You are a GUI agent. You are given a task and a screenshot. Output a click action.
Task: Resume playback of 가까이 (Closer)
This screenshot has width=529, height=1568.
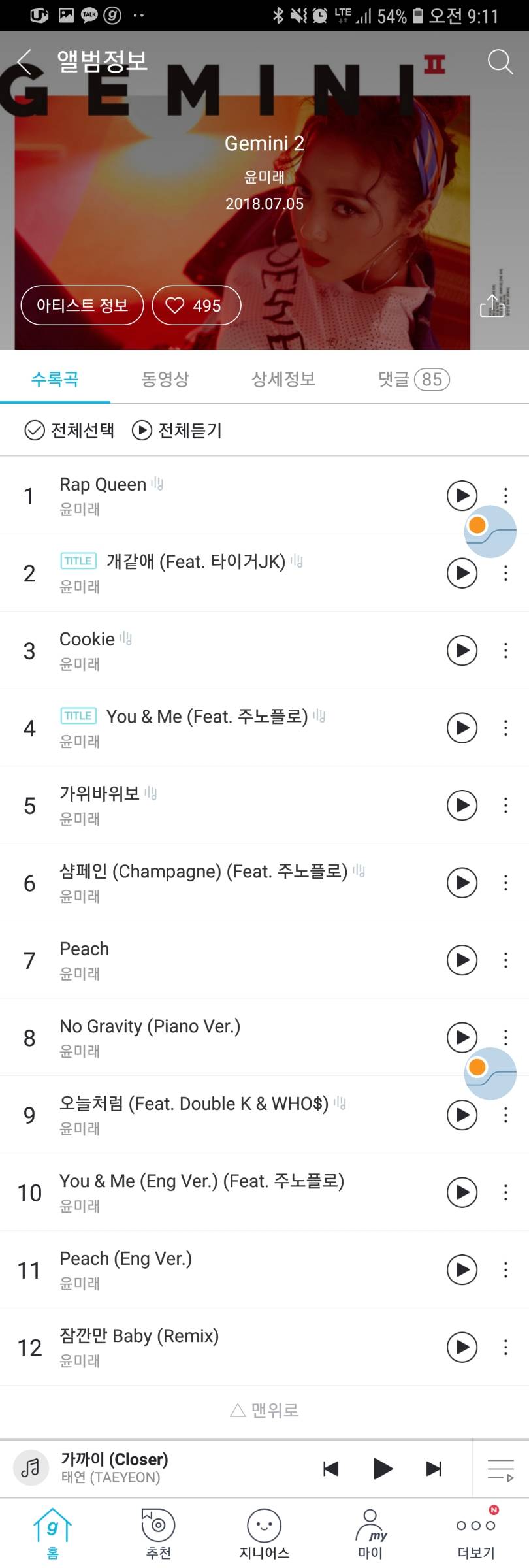[x=383, y=1469]
